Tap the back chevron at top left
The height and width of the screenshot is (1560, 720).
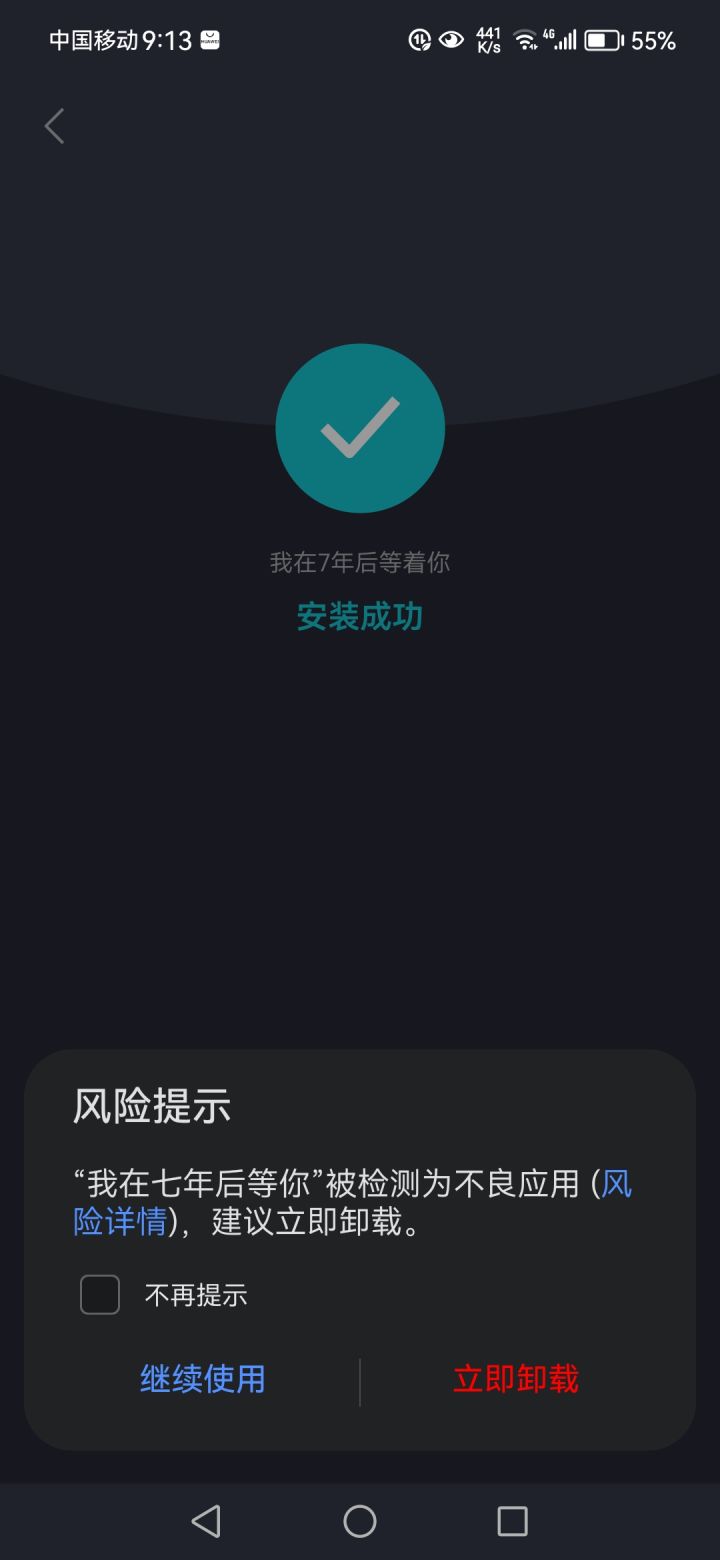pos(54,125)
